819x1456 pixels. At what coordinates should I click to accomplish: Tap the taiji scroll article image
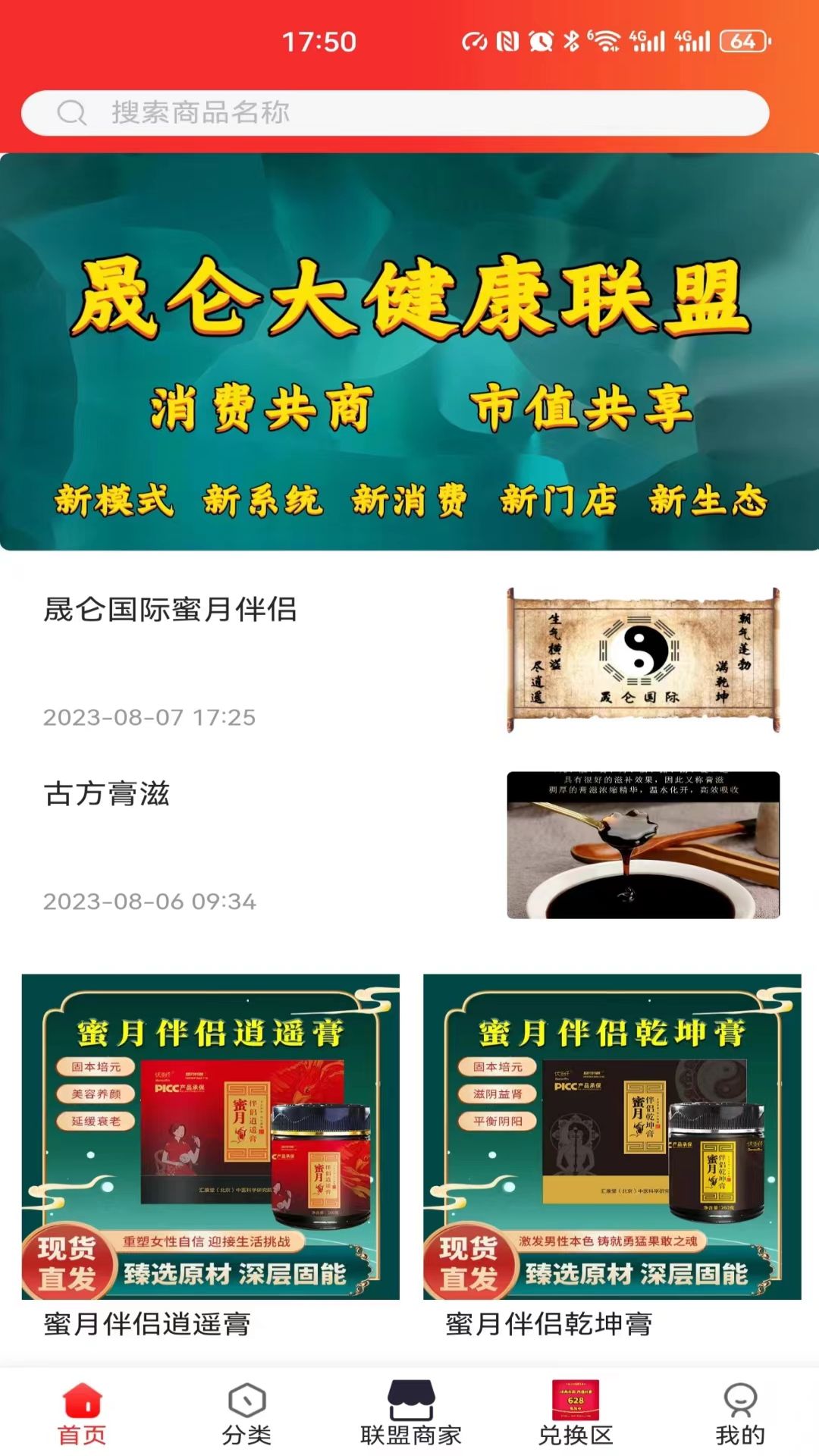(x=643, y=660)
